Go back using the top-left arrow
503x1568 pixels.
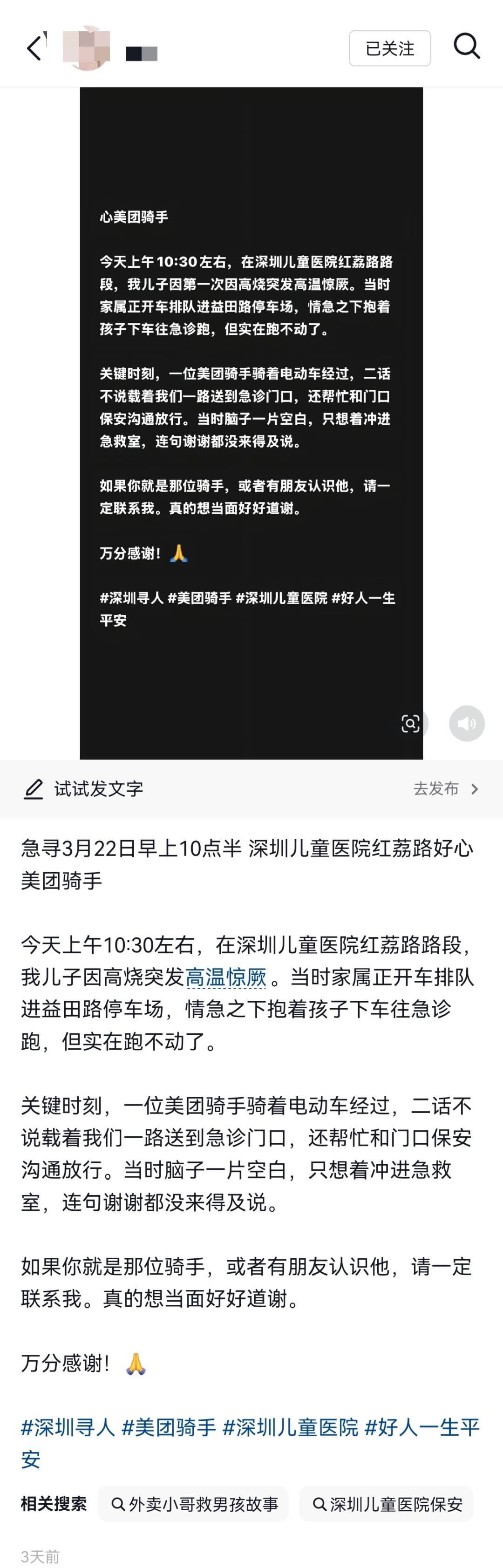pyautogui.click(x=35, y=48)
